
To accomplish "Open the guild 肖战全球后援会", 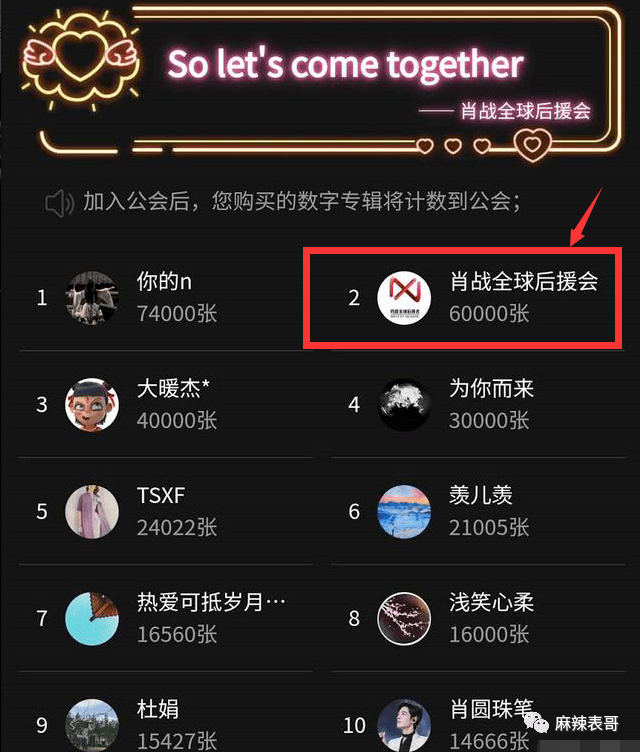I will pyautogui.click(x=490, y=297).
